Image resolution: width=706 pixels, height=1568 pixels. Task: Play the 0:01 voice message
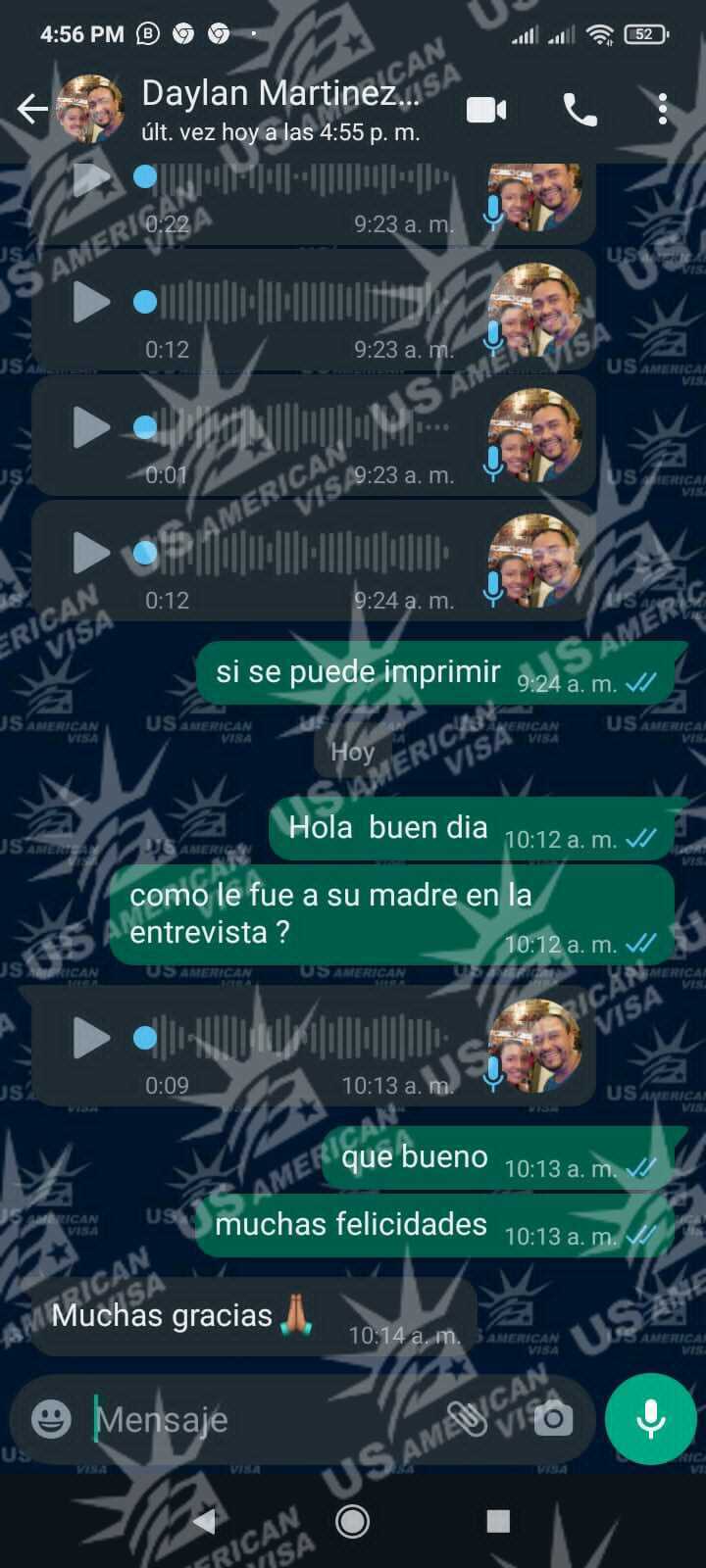point(91,427)
